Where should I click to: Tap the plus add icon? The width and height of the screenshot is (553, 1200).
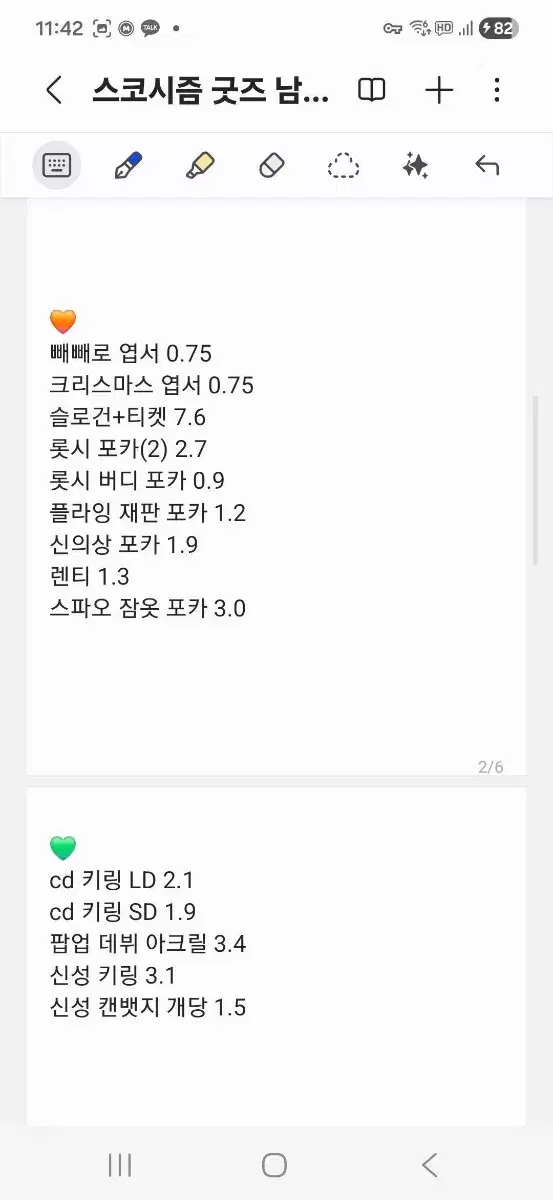439,91
